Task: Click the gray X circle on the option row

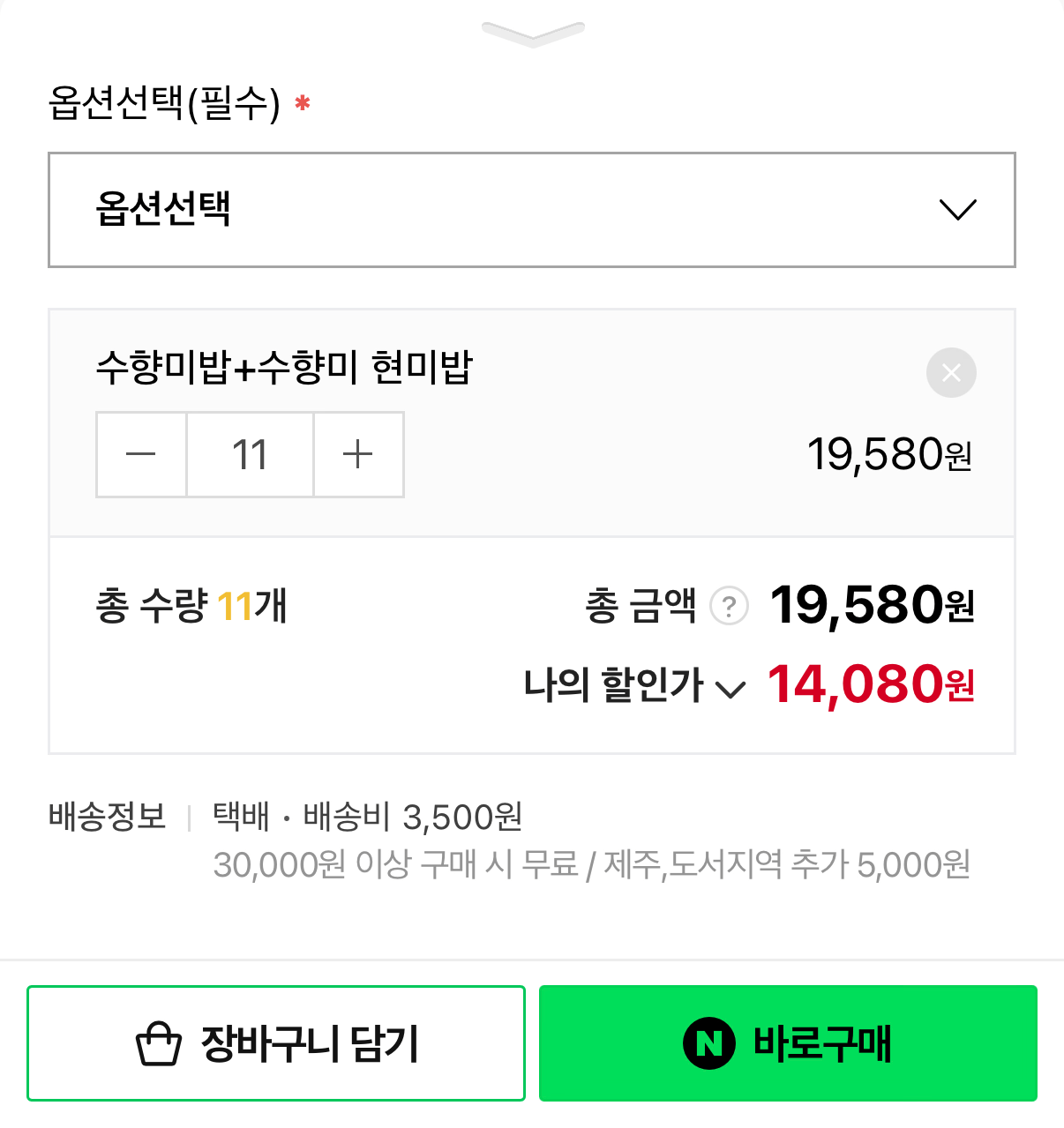Action: pyautogui.click(x=951, y=372)
